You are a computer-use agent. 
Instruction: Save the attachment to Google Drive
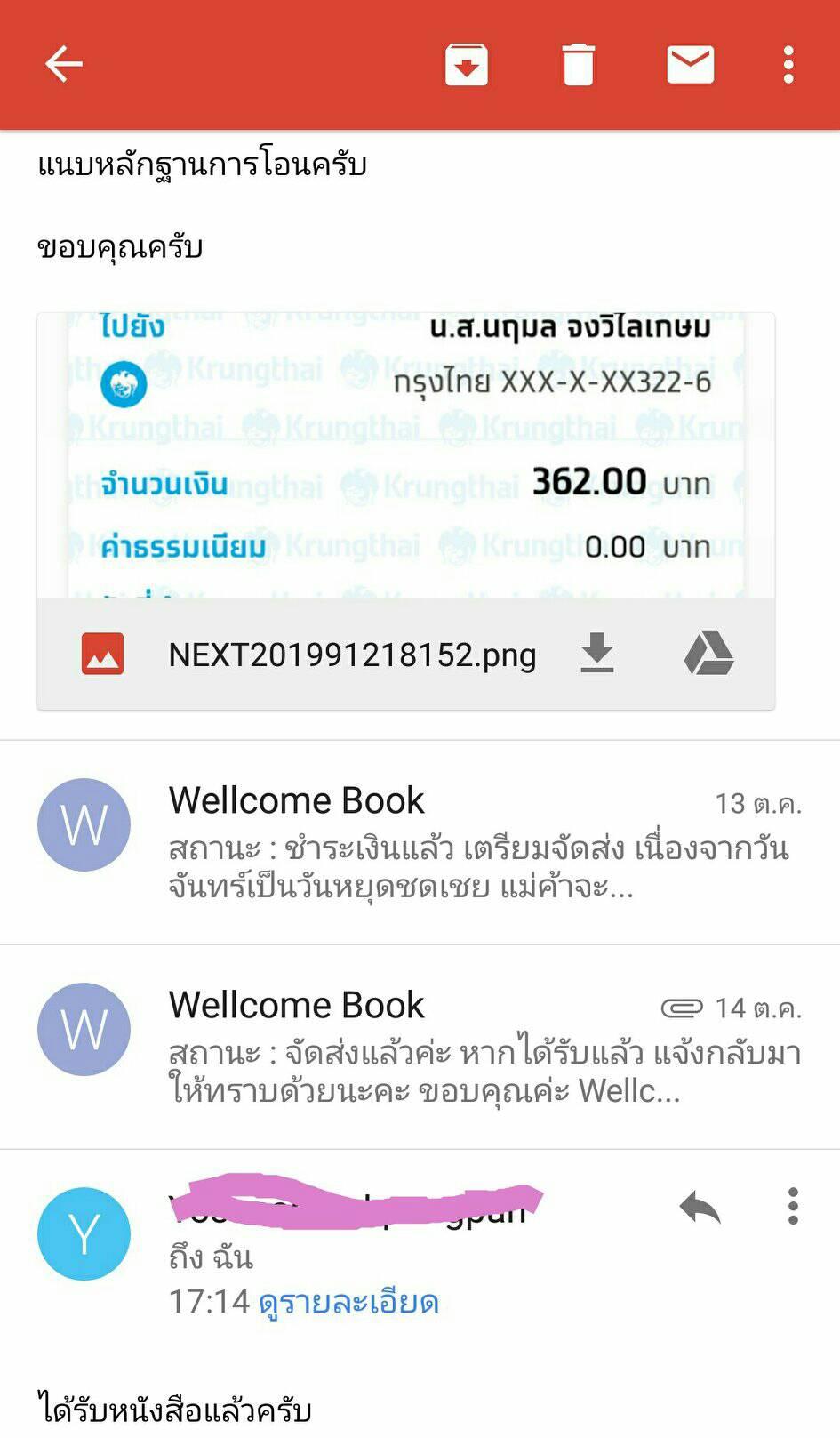click(708, 654)
